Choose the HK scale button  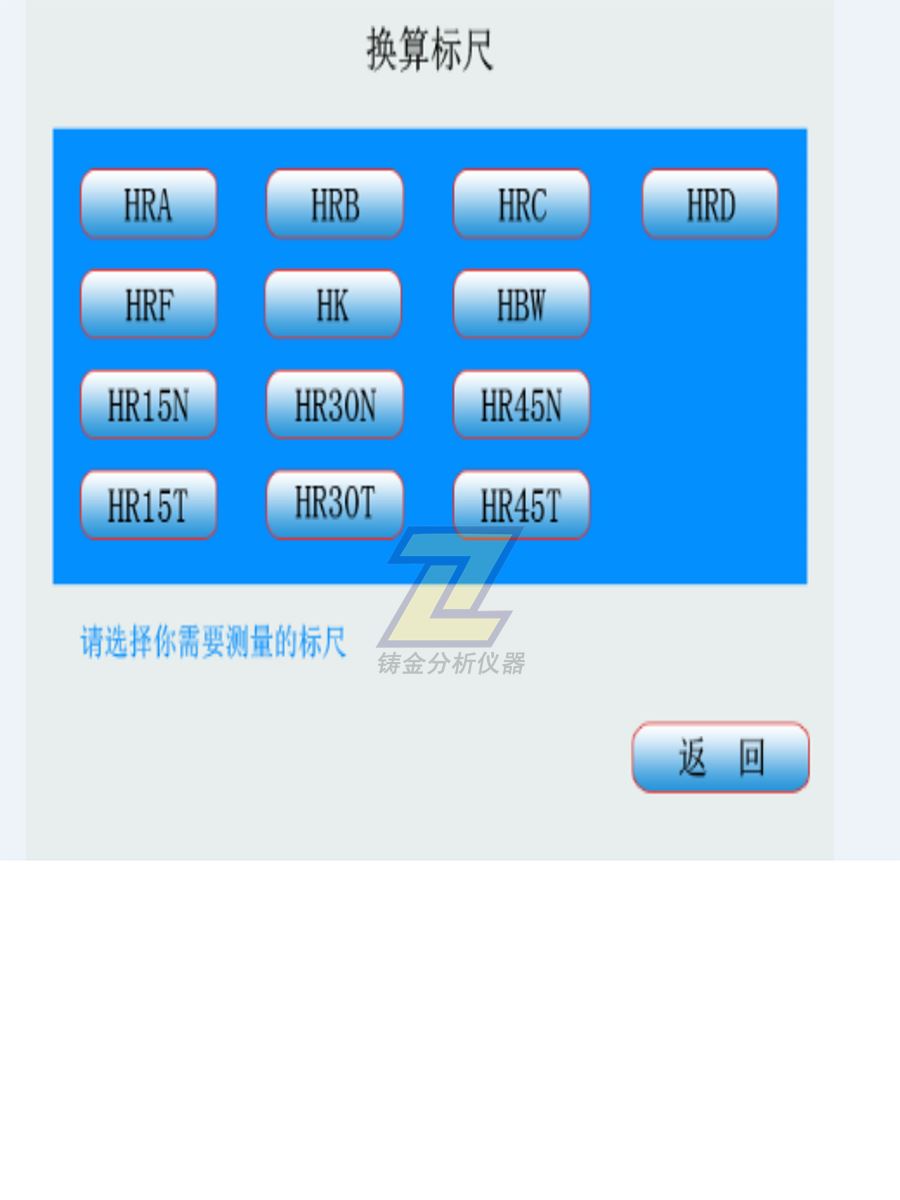tap(333, 304)
